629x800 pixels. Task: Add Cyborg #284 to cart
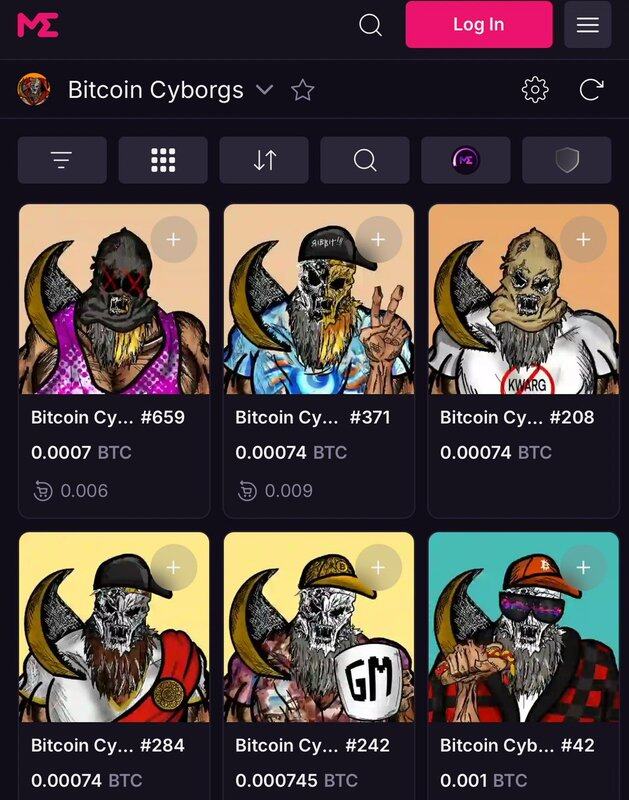(x=173, y=567)
